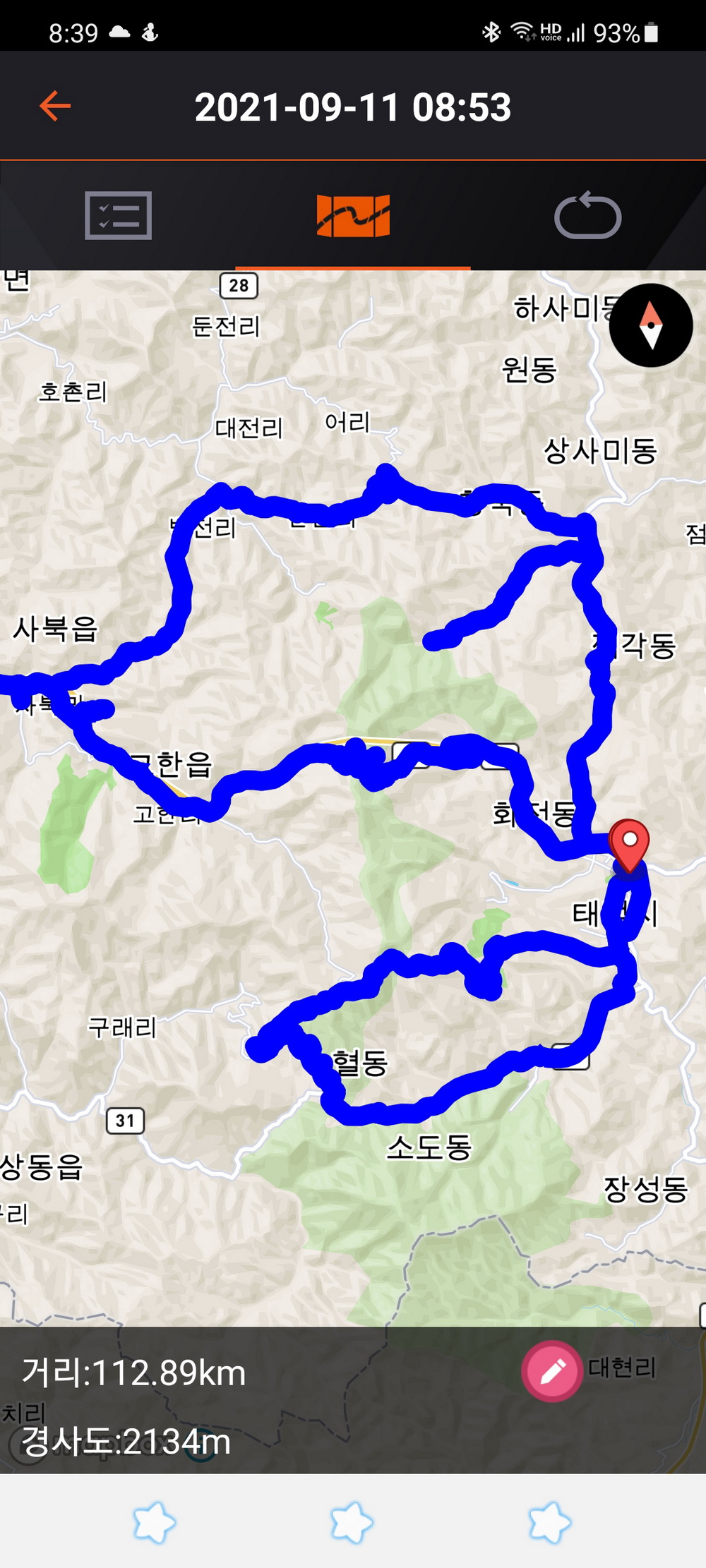Image resolution: width=706 pixels, height=1568 pixels.
Task: Tap the compass to reorient map
Action: click(650, 325)
